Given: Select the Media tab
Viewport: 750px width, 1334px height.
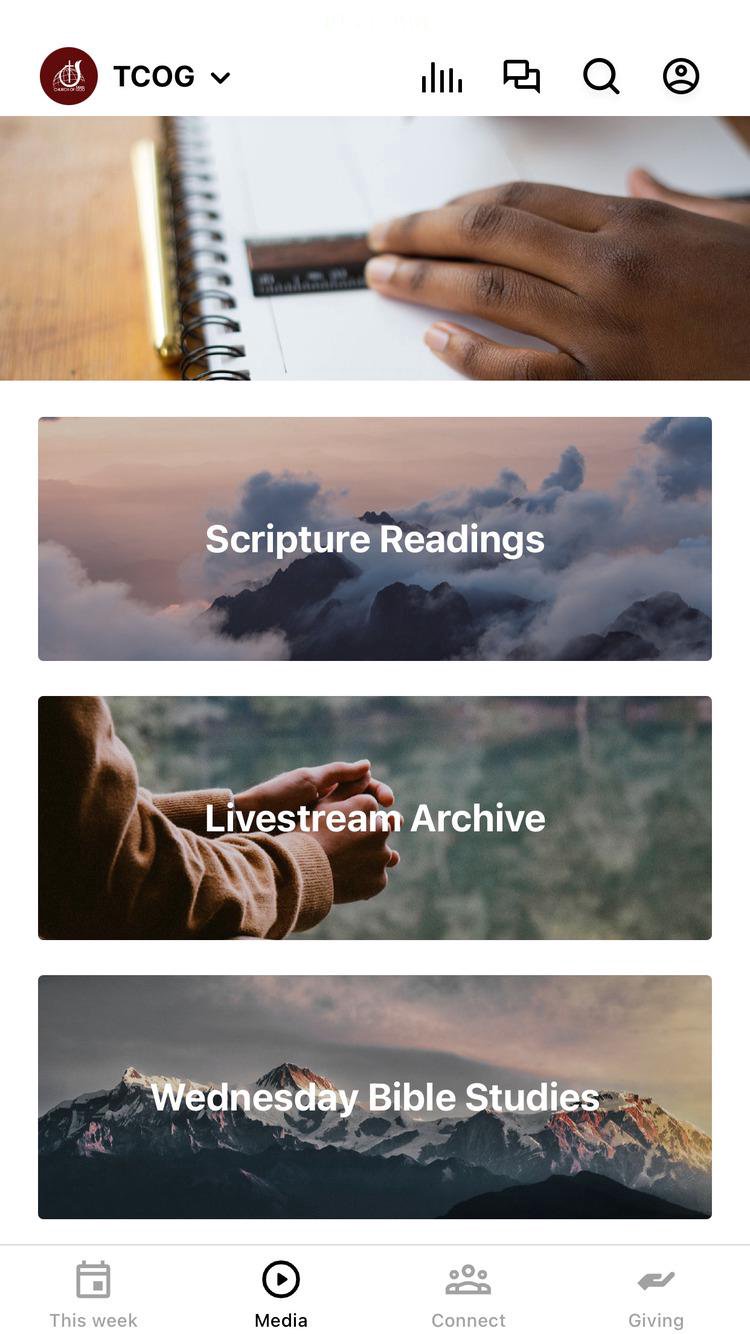Looking at the screenshot, I should coord(281,1294).
